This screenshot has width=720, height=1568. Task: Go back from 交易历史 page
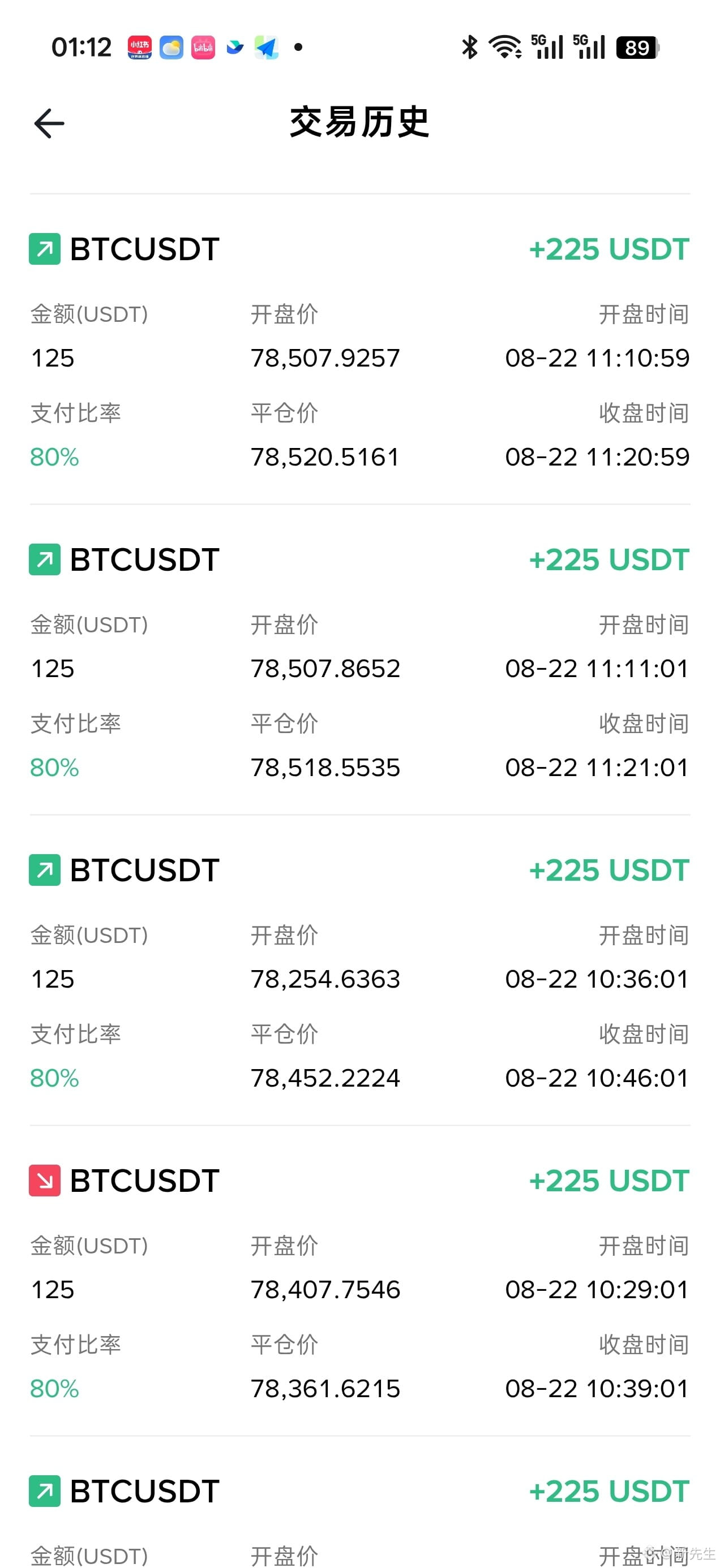click(49, 123)
